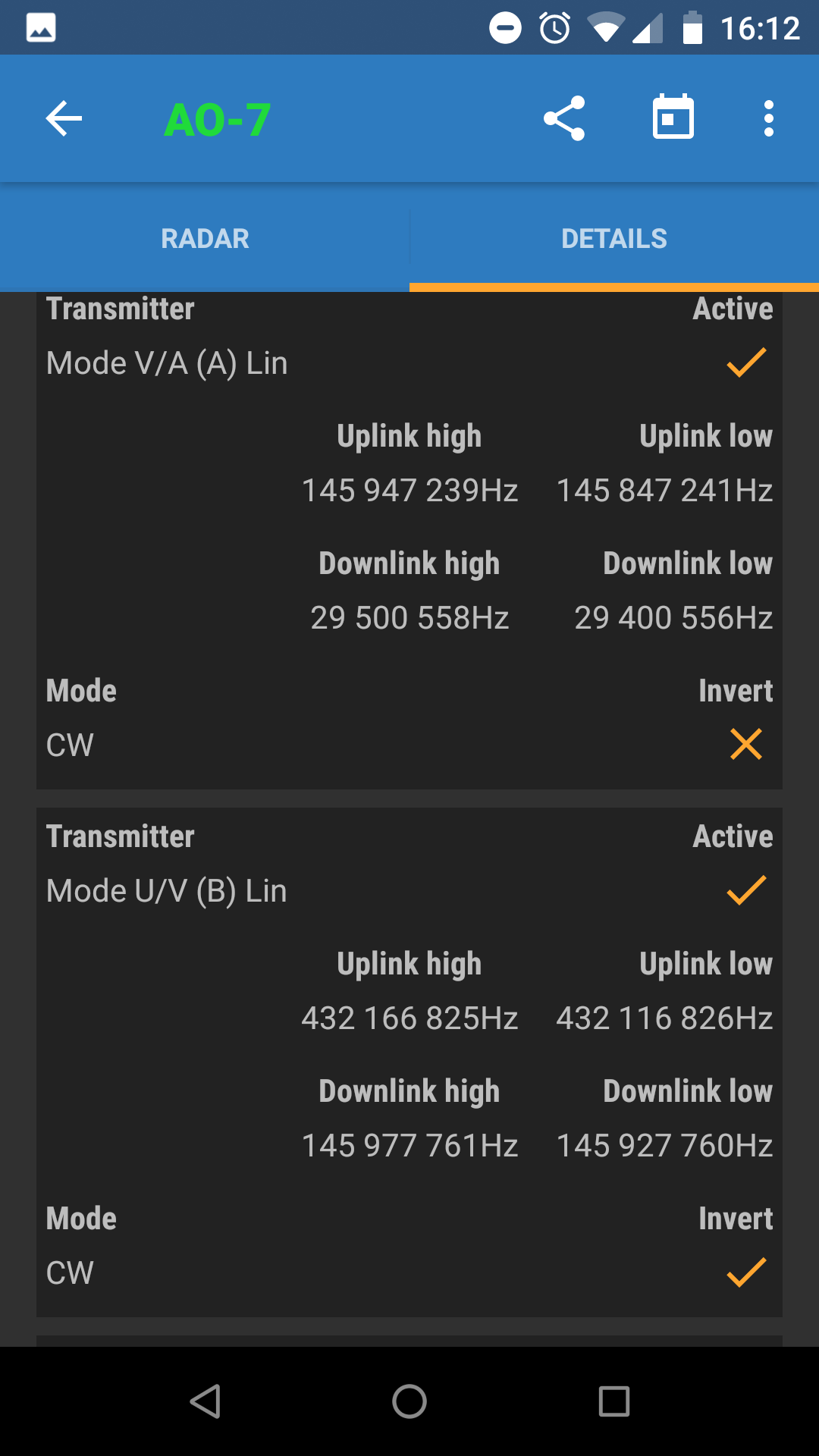Image resolution: width=819 pixels, height=1456 pixels.
Task: Open the calendar icon in toolbar
Action: (x=673, y=117)
